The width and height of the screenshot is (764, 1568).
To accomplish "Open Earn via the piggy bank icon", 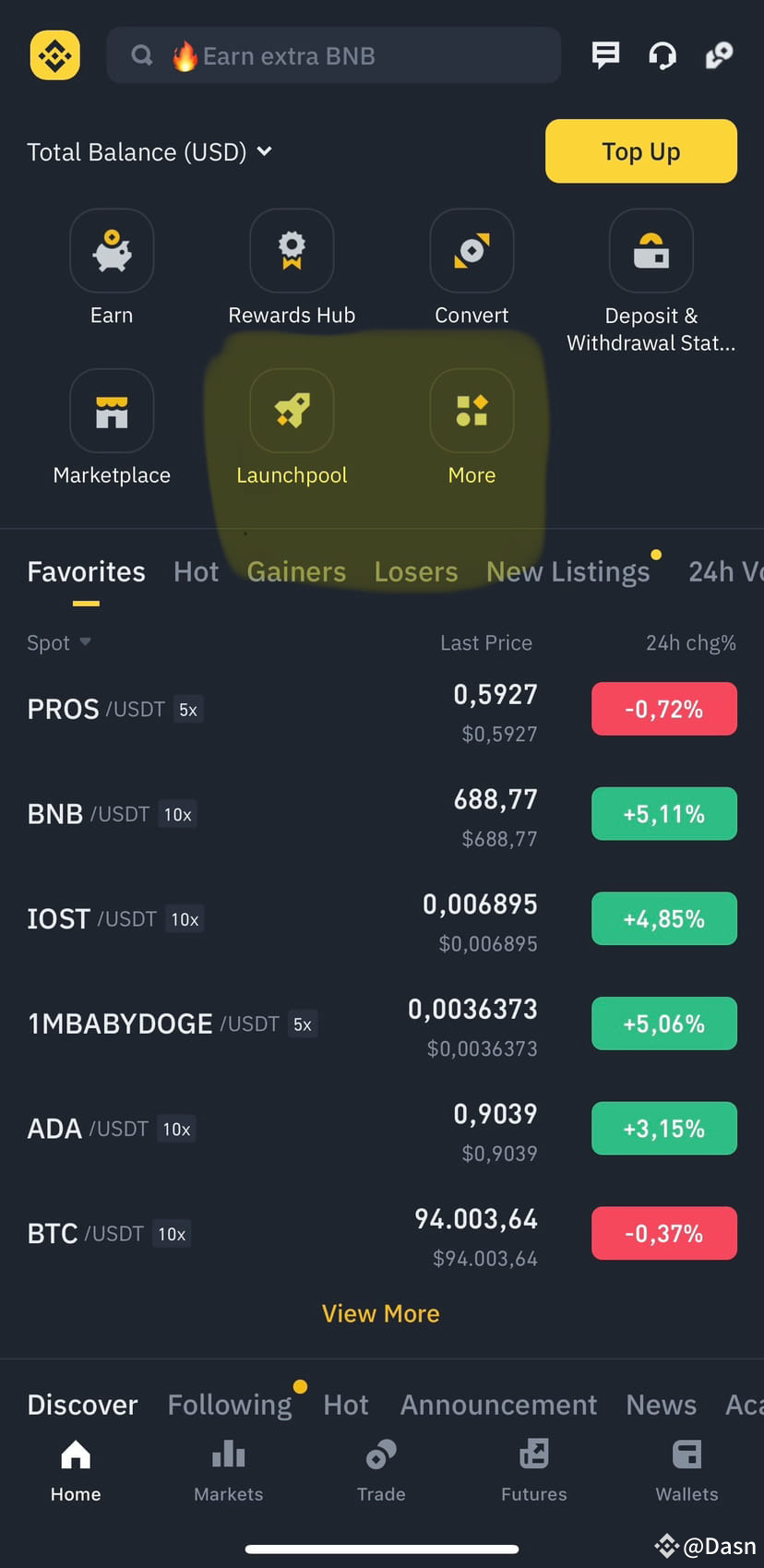I will coord(112,250).
